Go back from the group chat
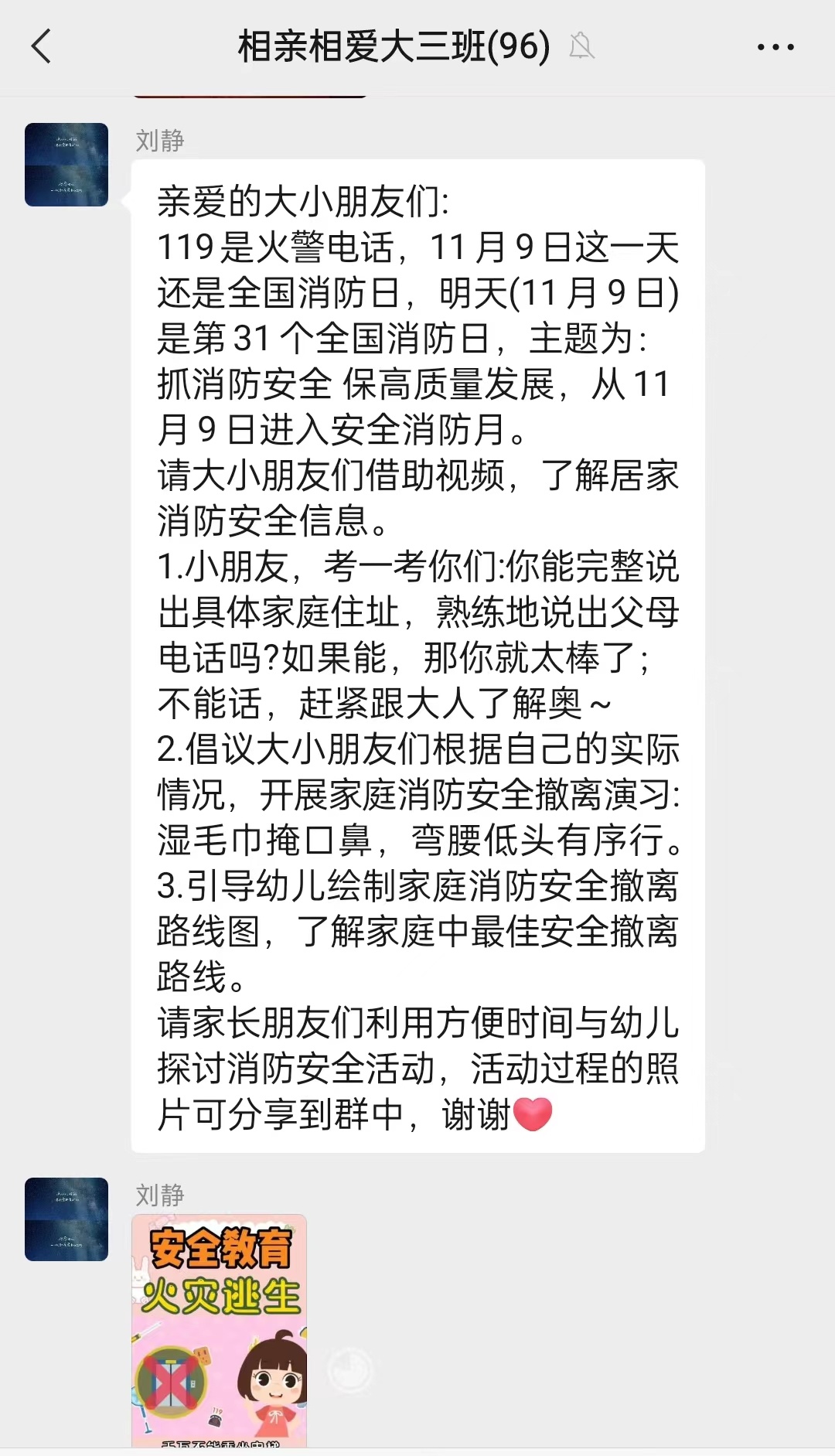 pyautogui.click(x=42, y=46)
